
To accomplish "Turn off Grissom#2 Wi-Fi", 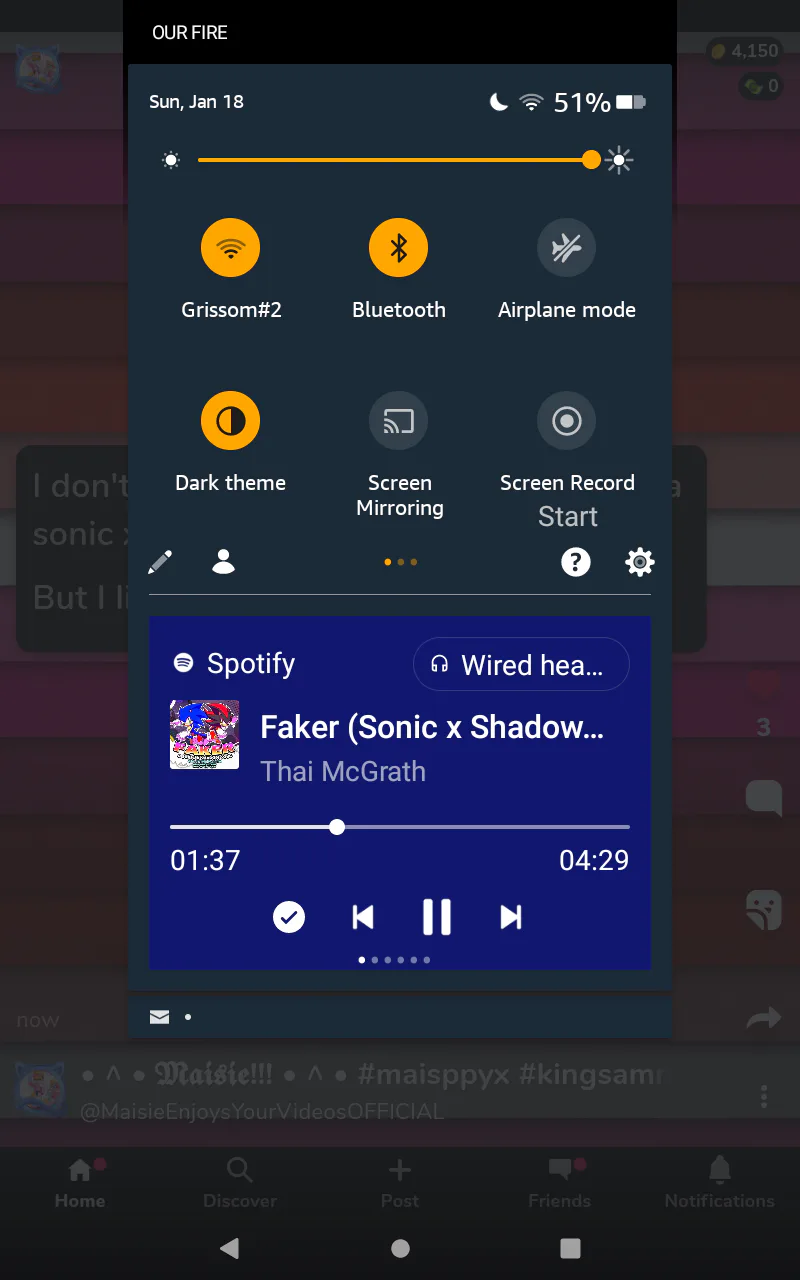I will point(230,248).
